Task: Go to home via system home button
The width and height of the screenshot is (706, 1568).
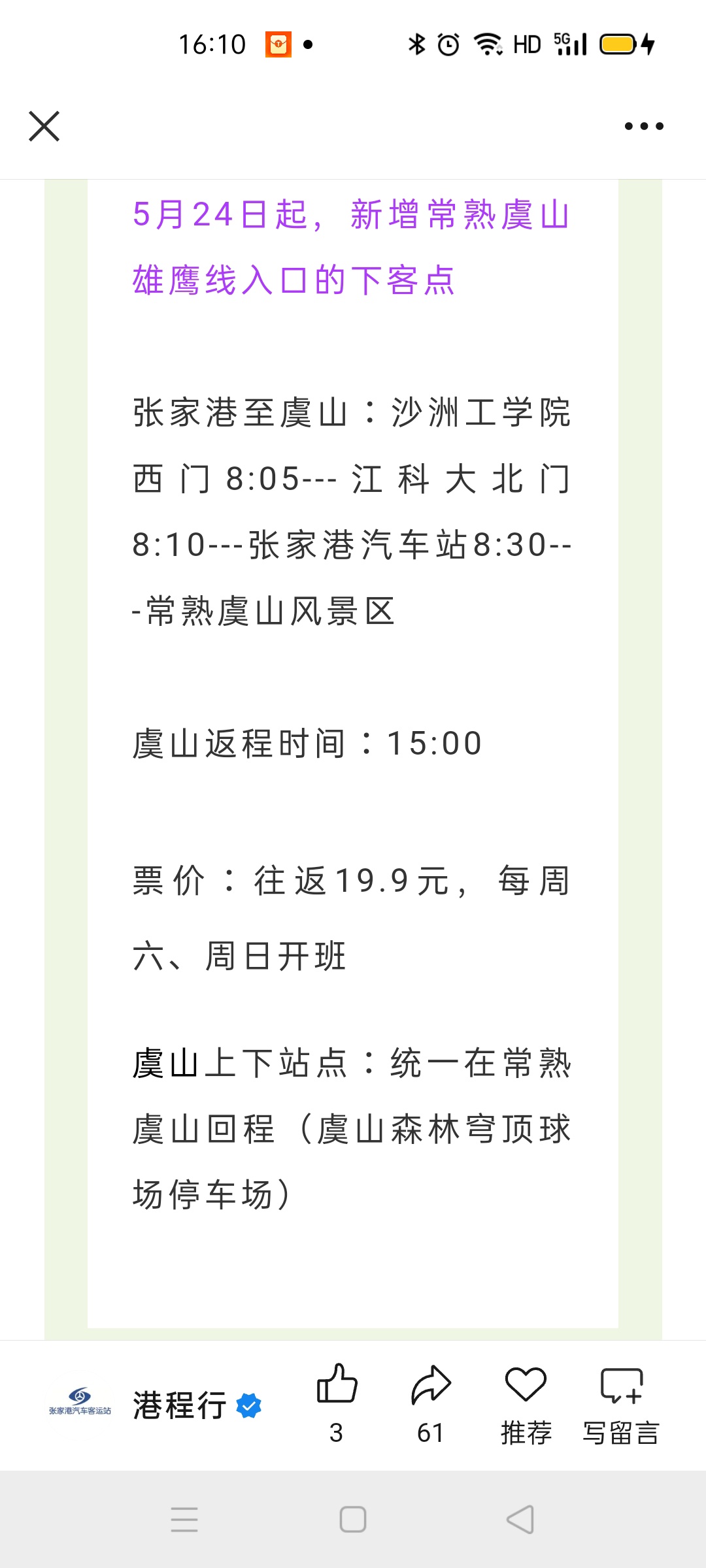Action: (x=353, y=1519)
